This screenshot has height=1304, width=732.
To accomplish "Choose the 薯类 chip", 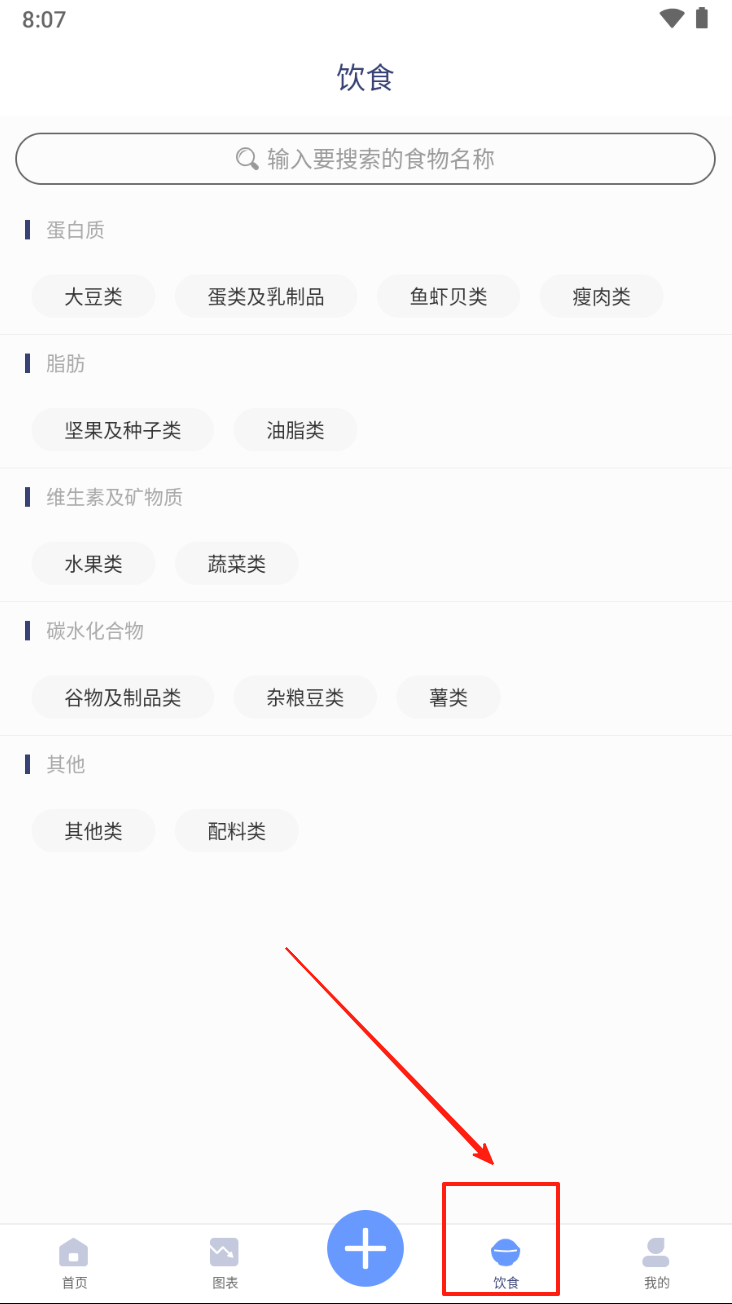I will [448, 698].
